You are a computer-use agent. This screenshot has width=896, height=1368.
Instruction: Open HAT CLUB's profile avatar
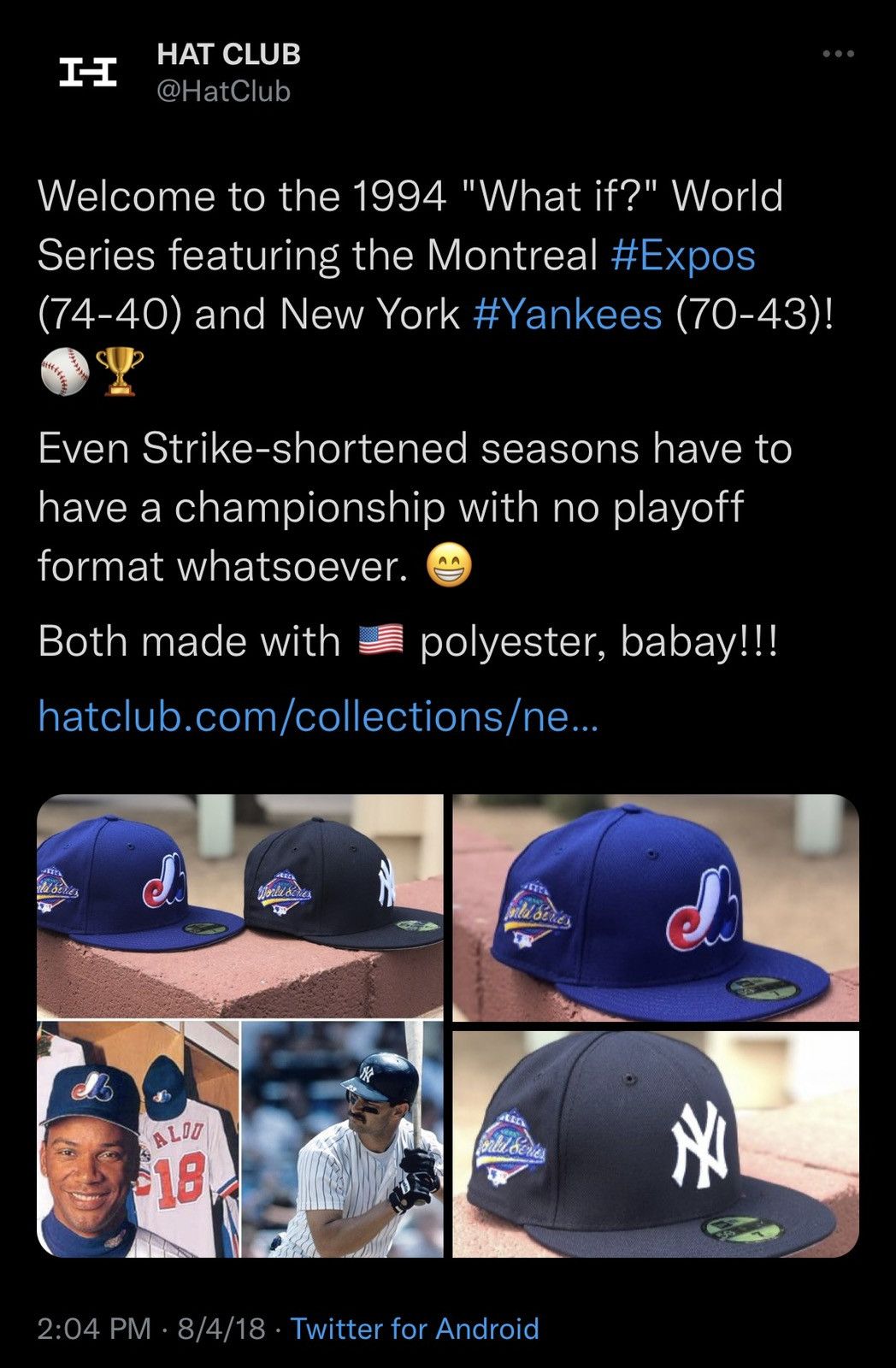pos(88,74)
